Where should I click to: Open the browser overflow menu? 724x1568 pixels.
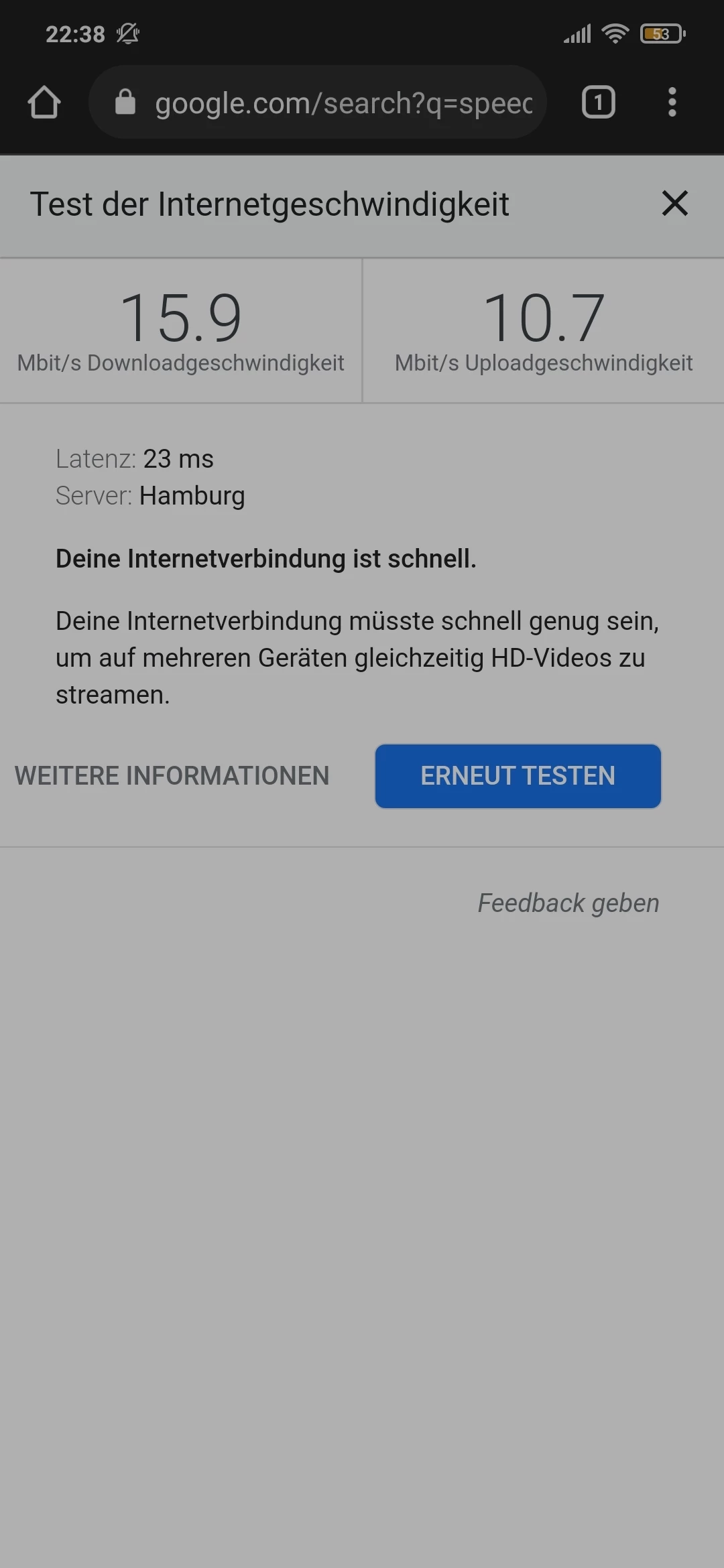coord(672,103)
